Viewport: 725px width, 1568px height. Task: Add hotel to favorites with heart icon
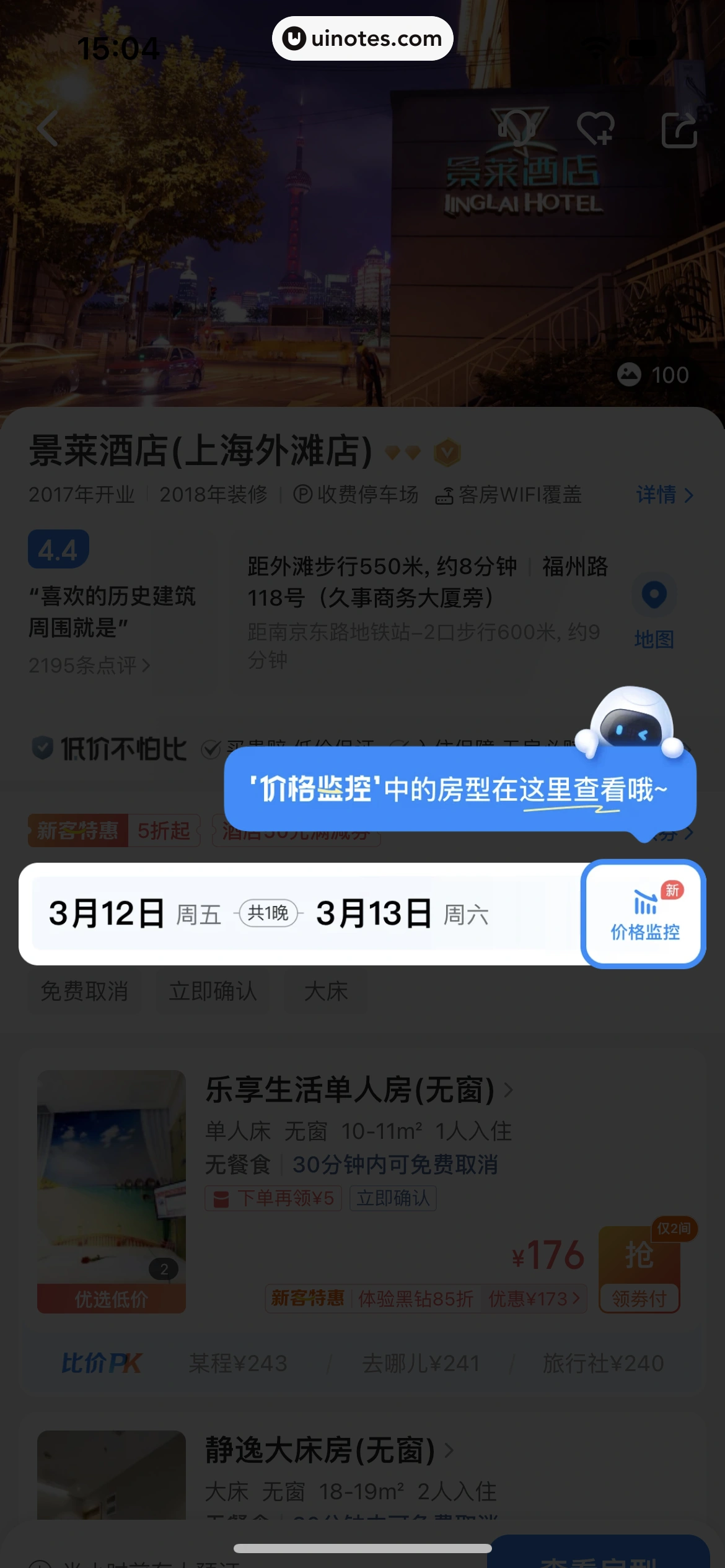pos(595,129)
